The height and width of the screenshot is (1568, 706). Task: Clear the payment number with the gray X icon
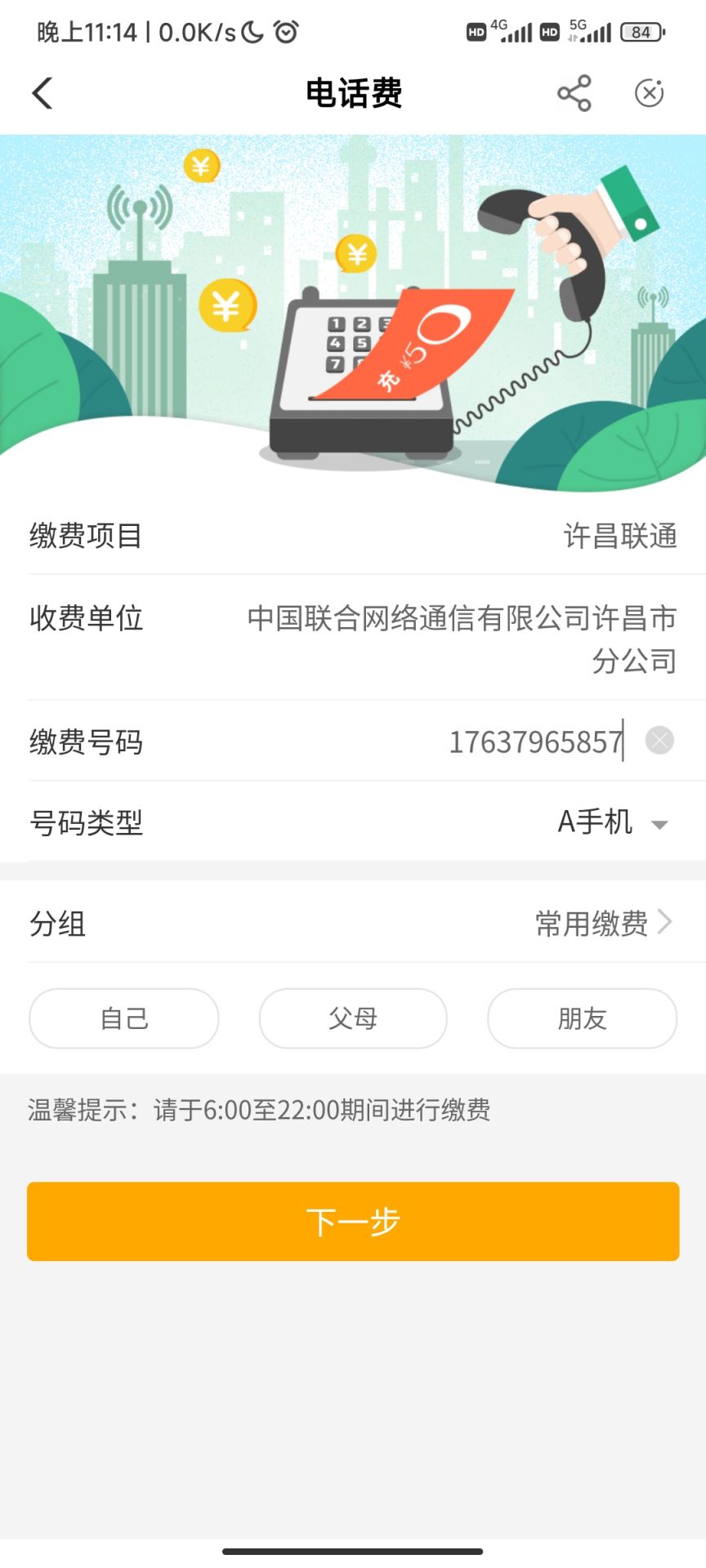659,741
